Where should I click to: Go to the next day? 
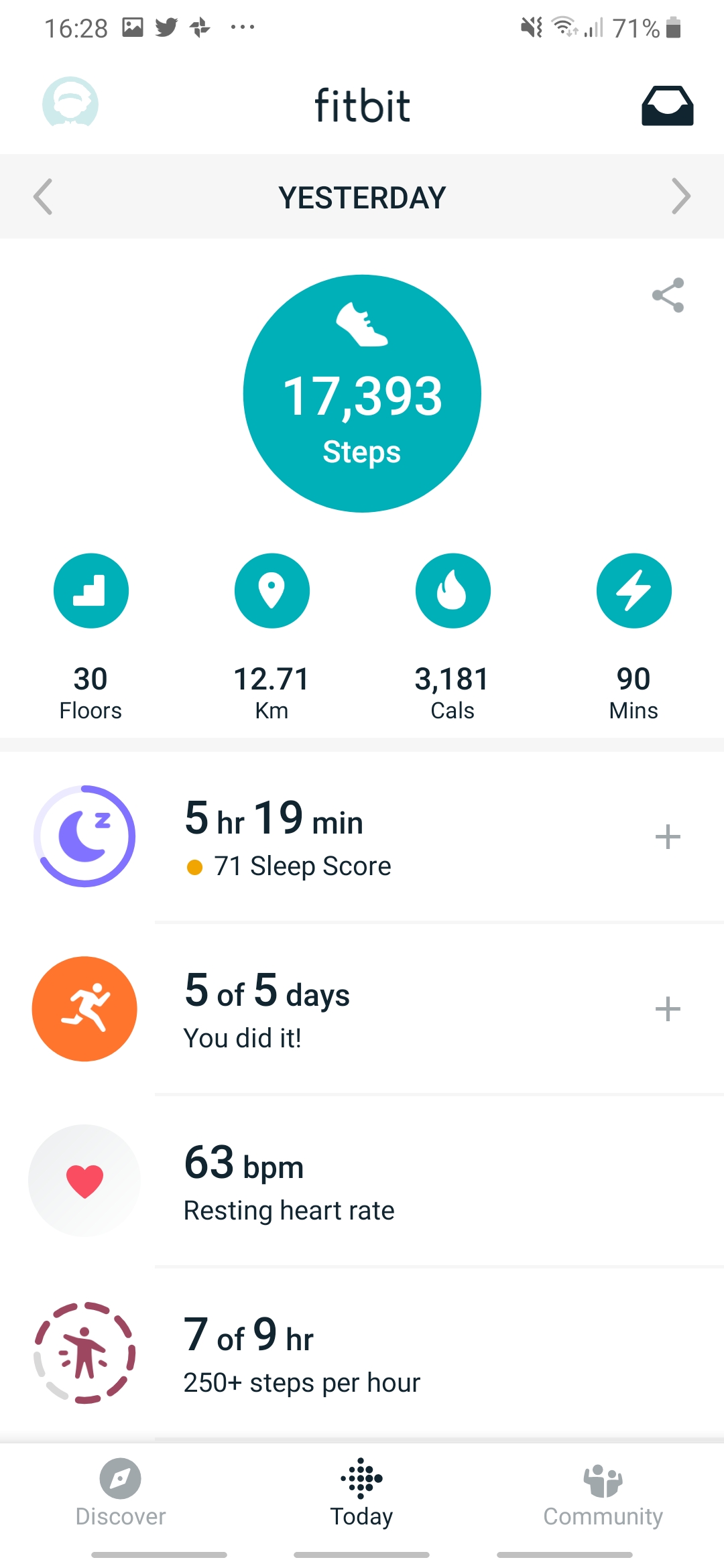680,197
